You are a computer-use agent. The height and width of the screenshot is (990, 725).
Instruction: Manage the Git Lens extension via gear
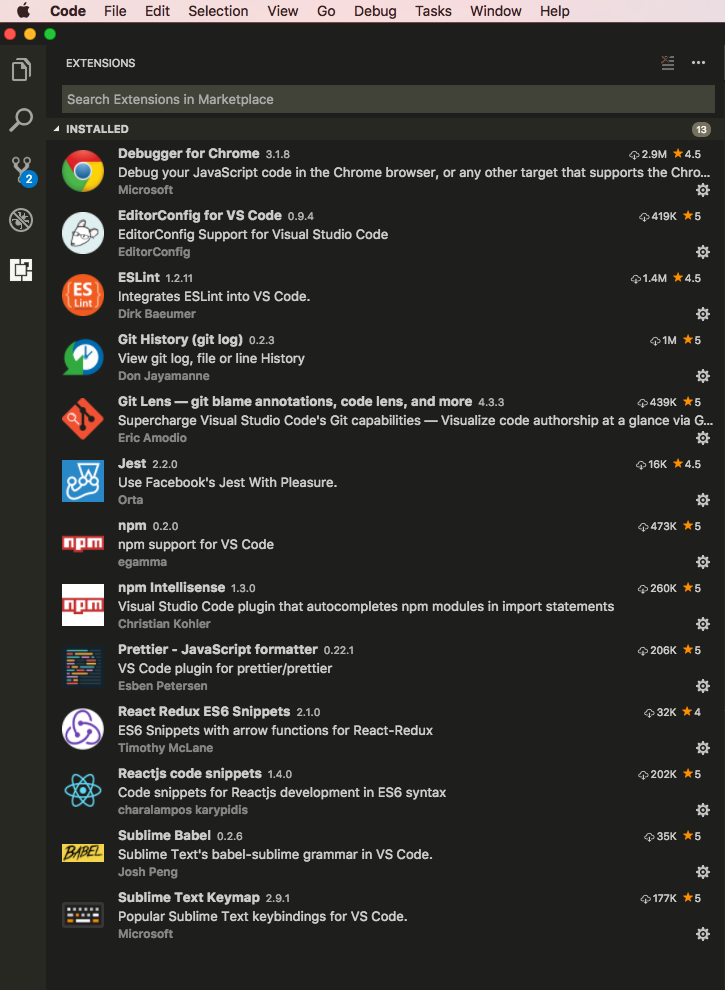tap(703, 438)
